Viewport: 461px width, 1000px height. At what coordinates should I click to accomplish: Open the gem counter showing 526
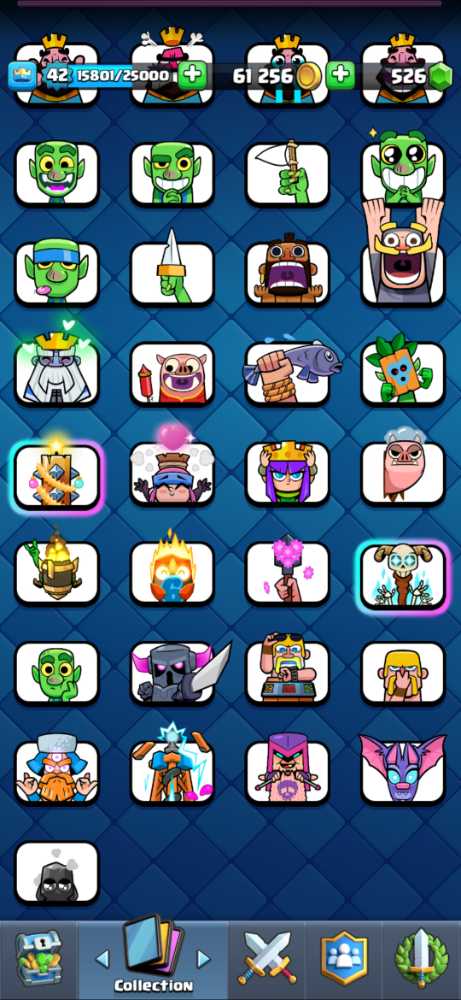tap(420, 77)
